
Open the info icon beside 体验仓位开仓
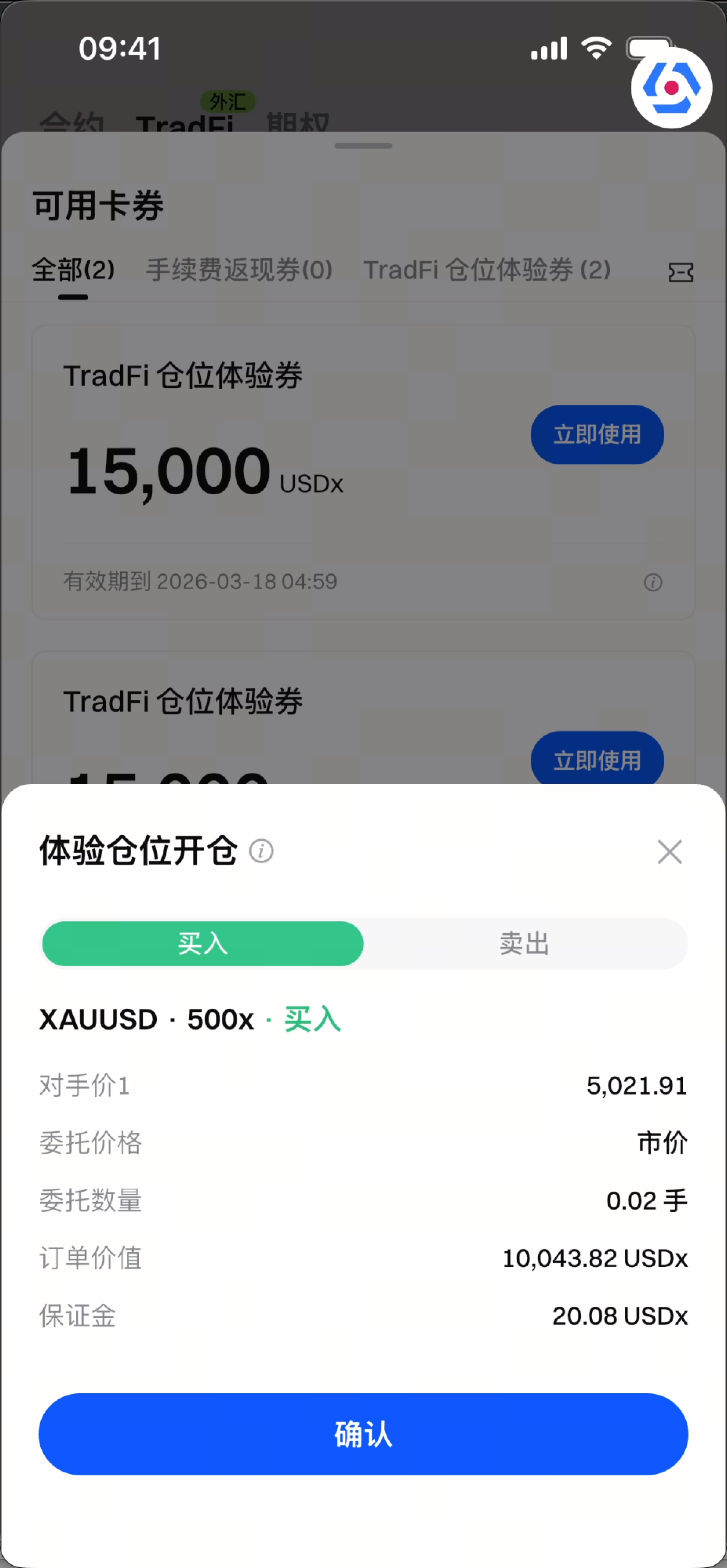262,851
